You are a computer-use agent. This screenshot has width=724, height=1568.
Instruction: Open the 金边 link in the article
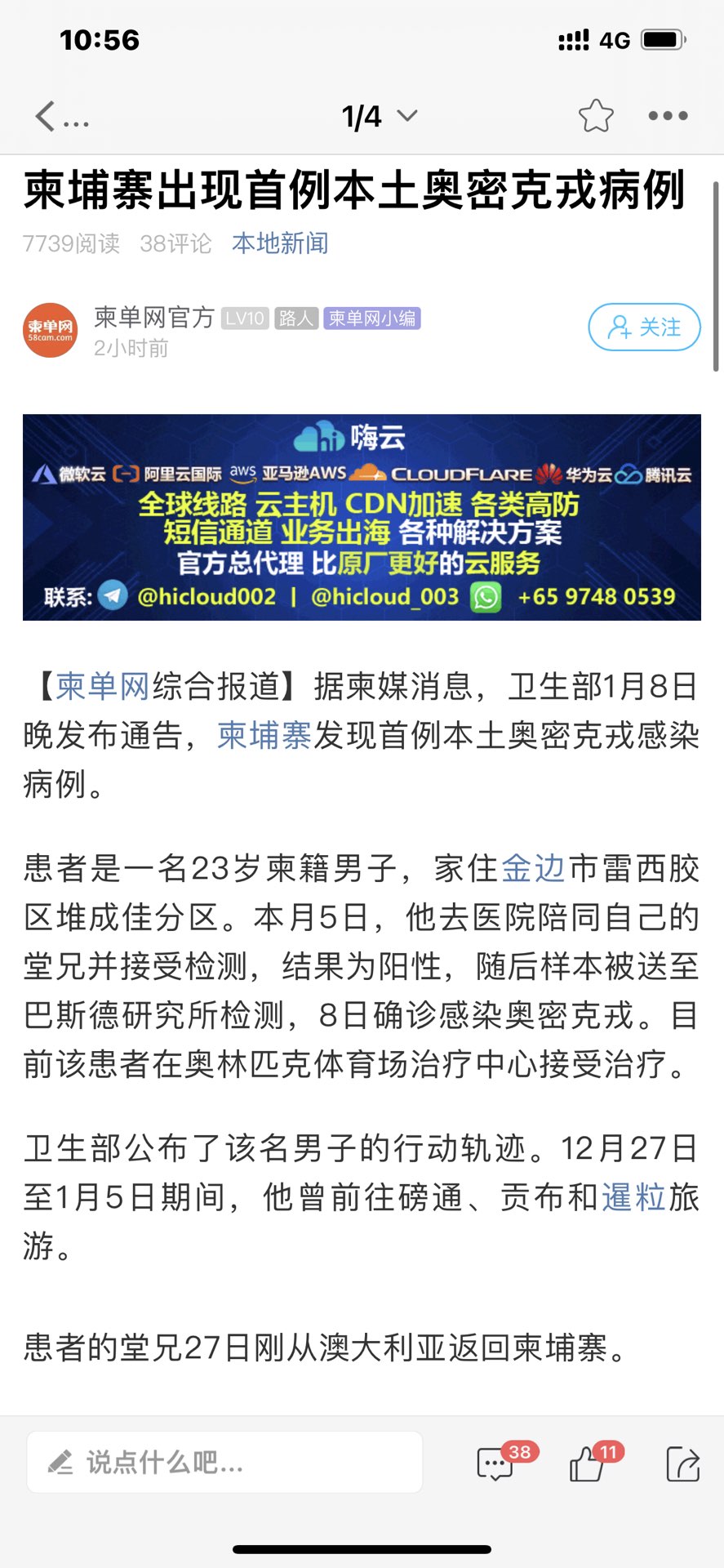point(533,868)
